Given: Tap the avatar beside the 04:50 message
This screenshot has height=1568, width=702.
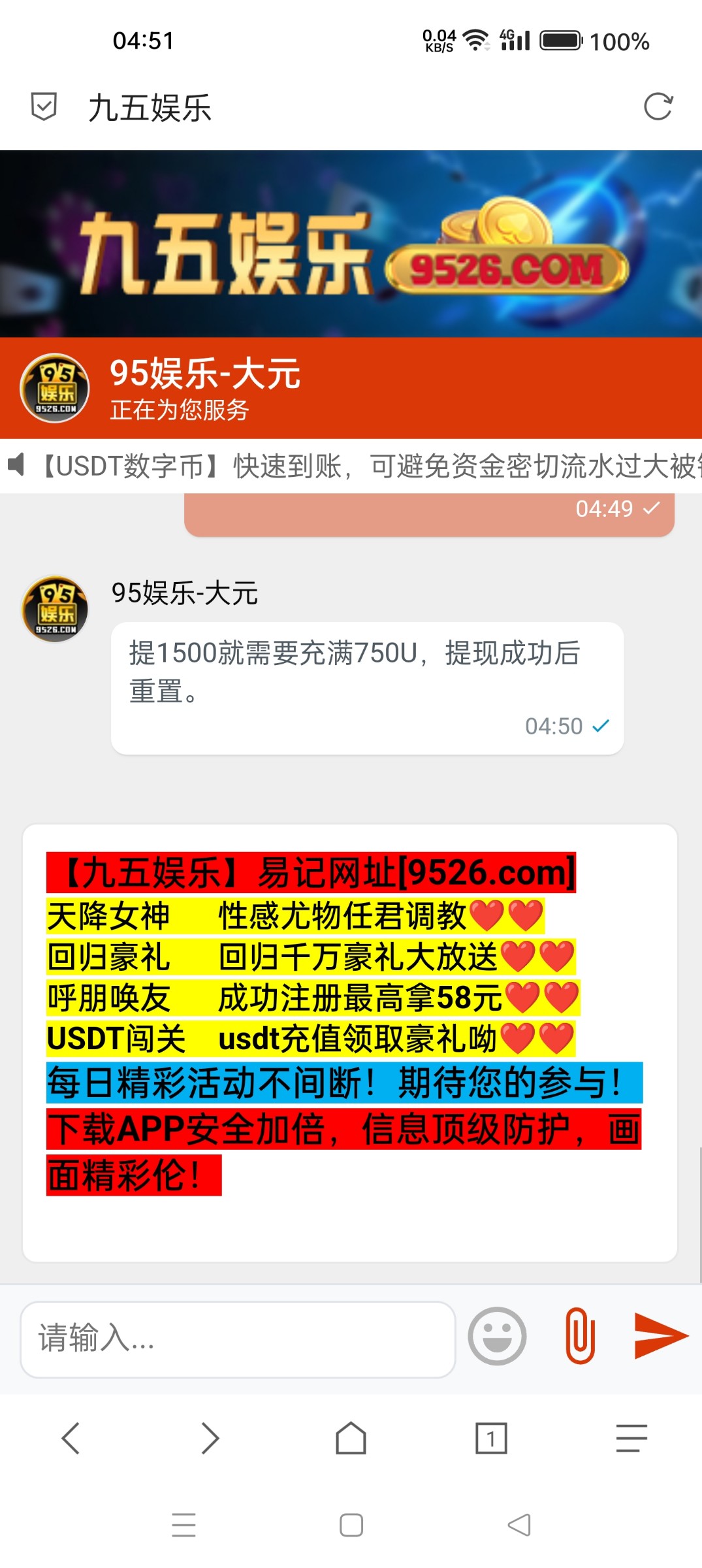Looking at the screenshot, I should click(55, 608).
